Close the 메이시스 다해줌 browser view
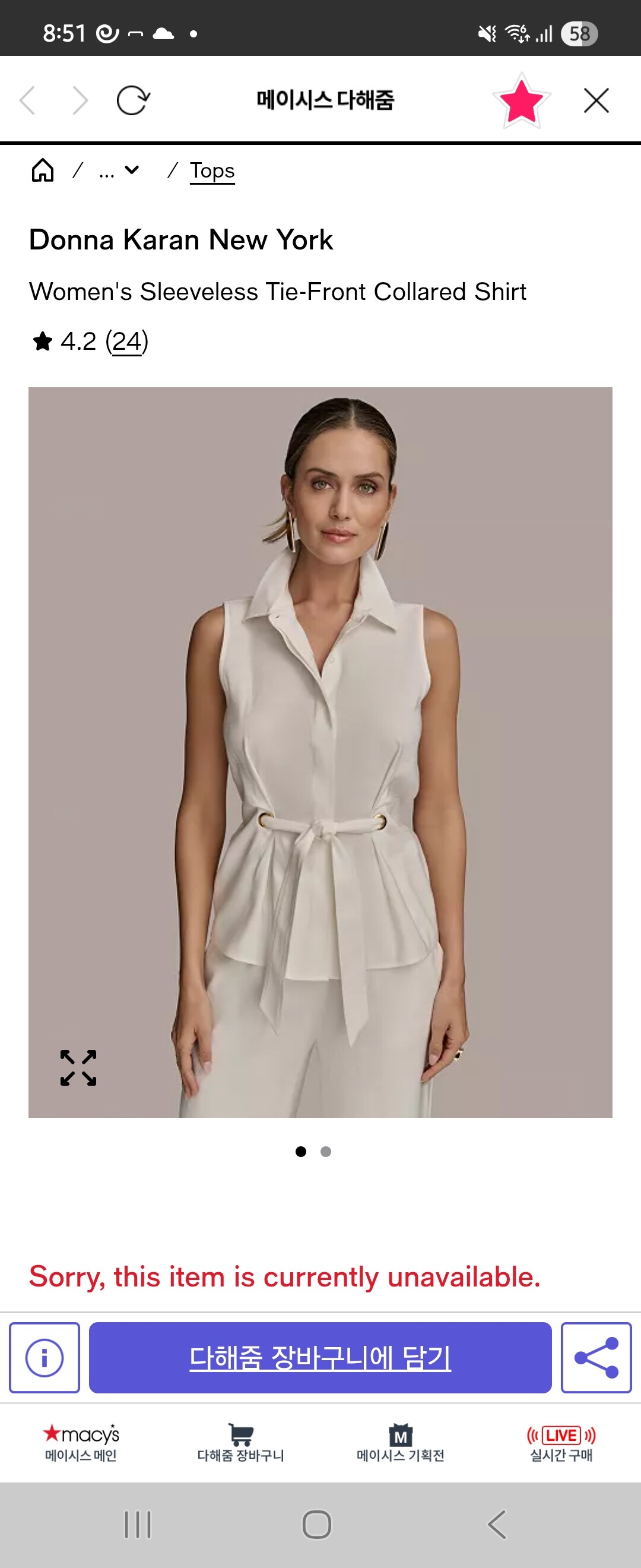 596,100
